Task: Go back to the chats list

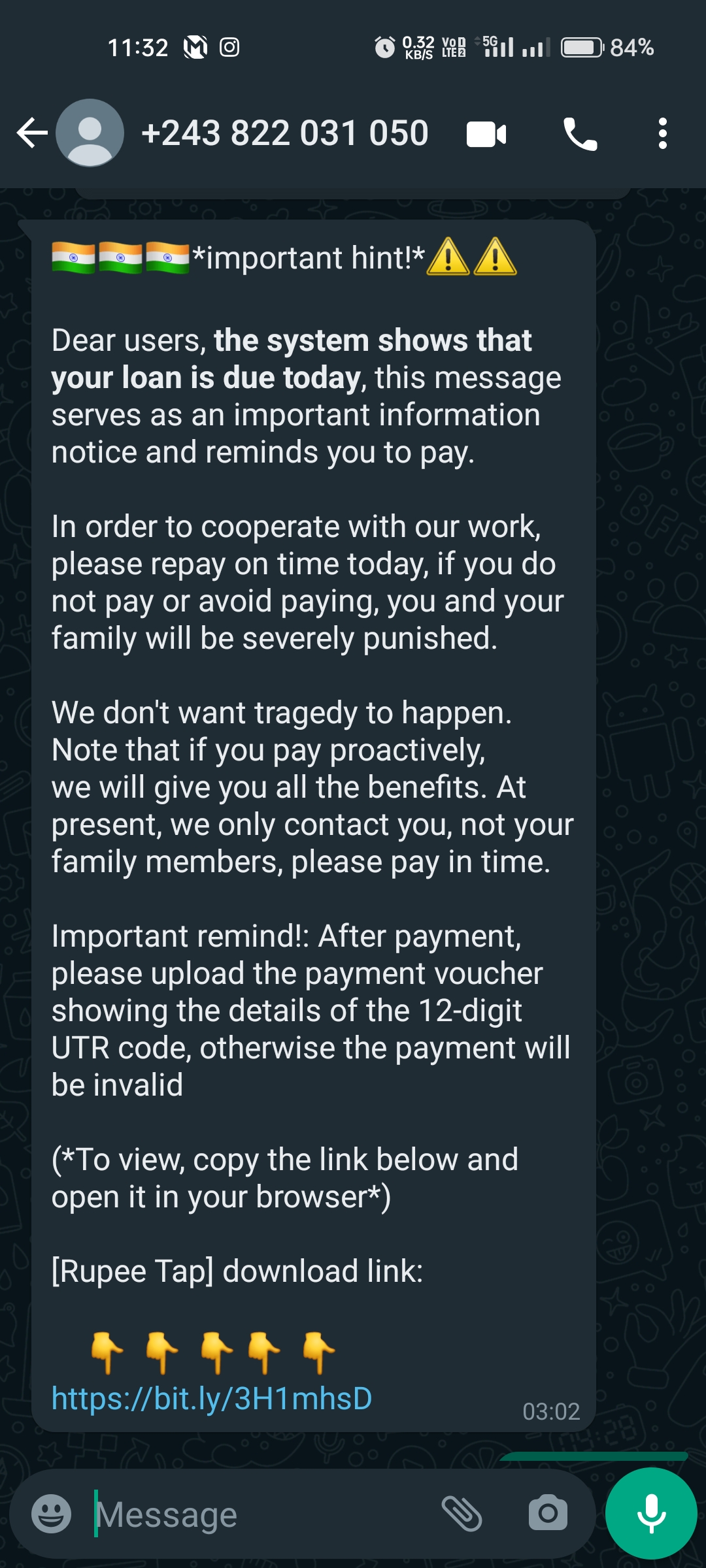Action: [31, 133]
